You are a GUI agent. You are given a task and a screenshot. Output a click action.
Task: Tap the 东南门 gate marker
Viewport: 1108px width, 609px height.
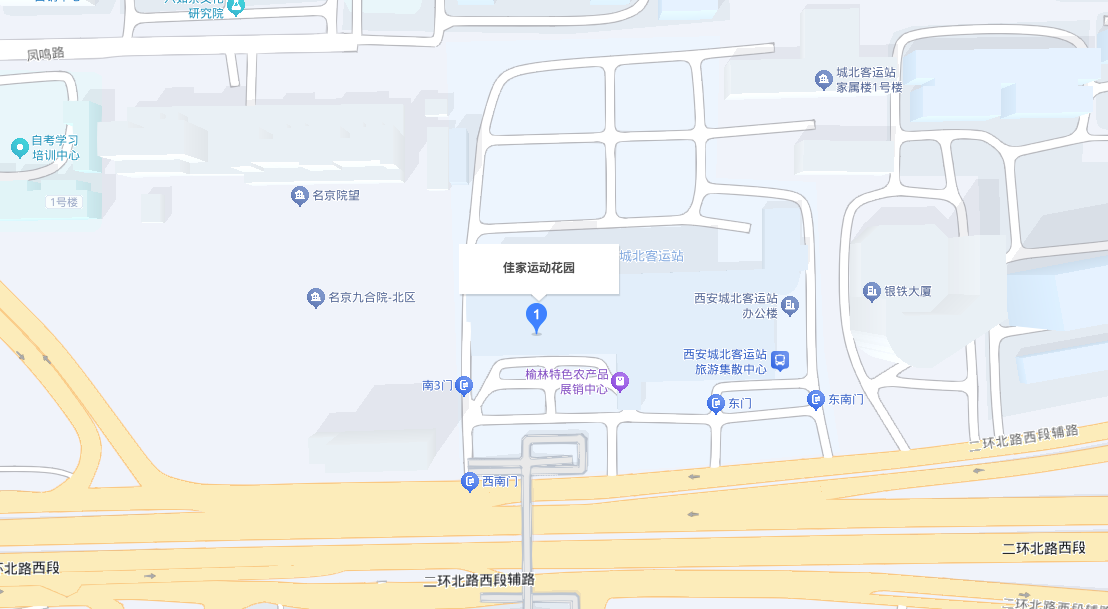click(x=815, y=400)
